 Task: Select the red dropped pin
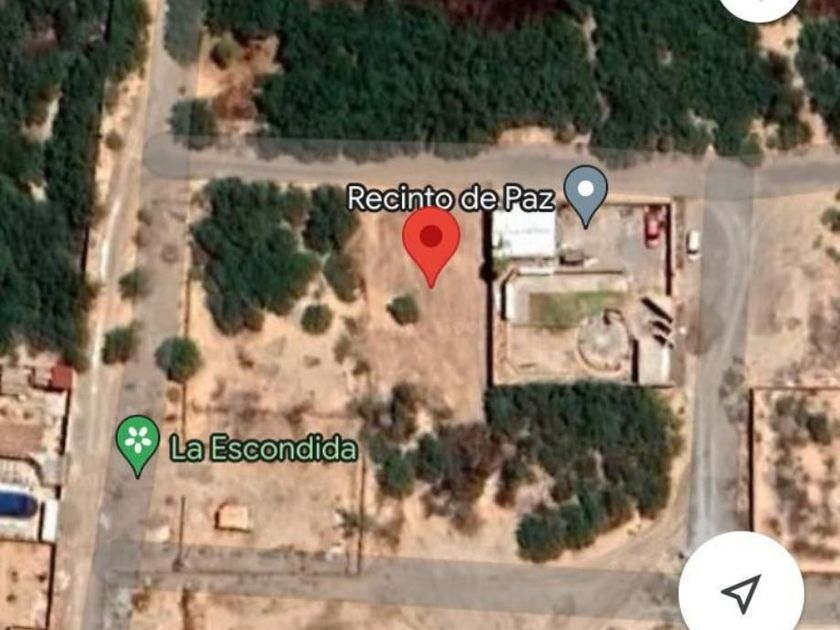pos(431,246)
